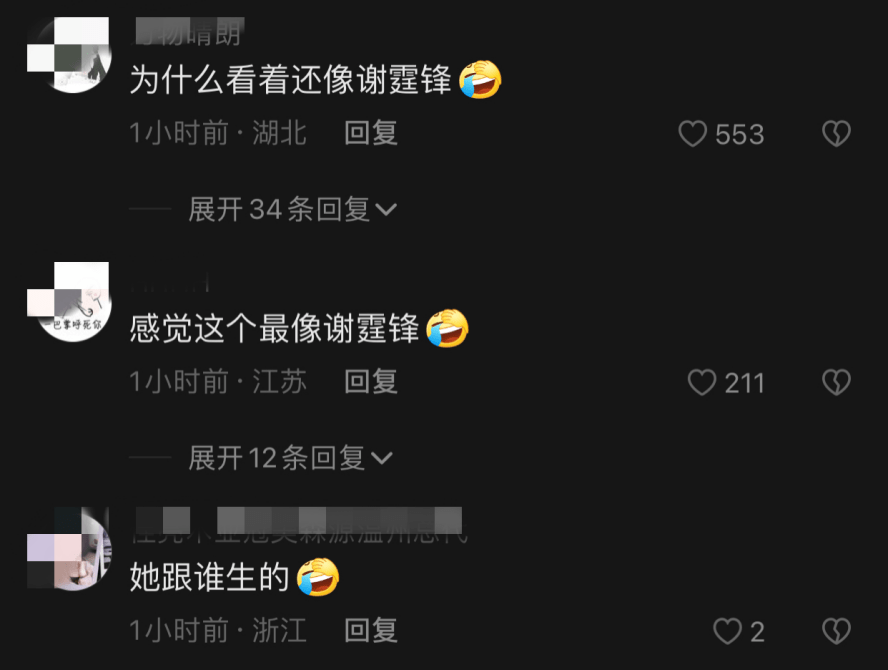Dislike the comment from 江苏
Viewport: 888px width, 670px height.
pos(836,382)
